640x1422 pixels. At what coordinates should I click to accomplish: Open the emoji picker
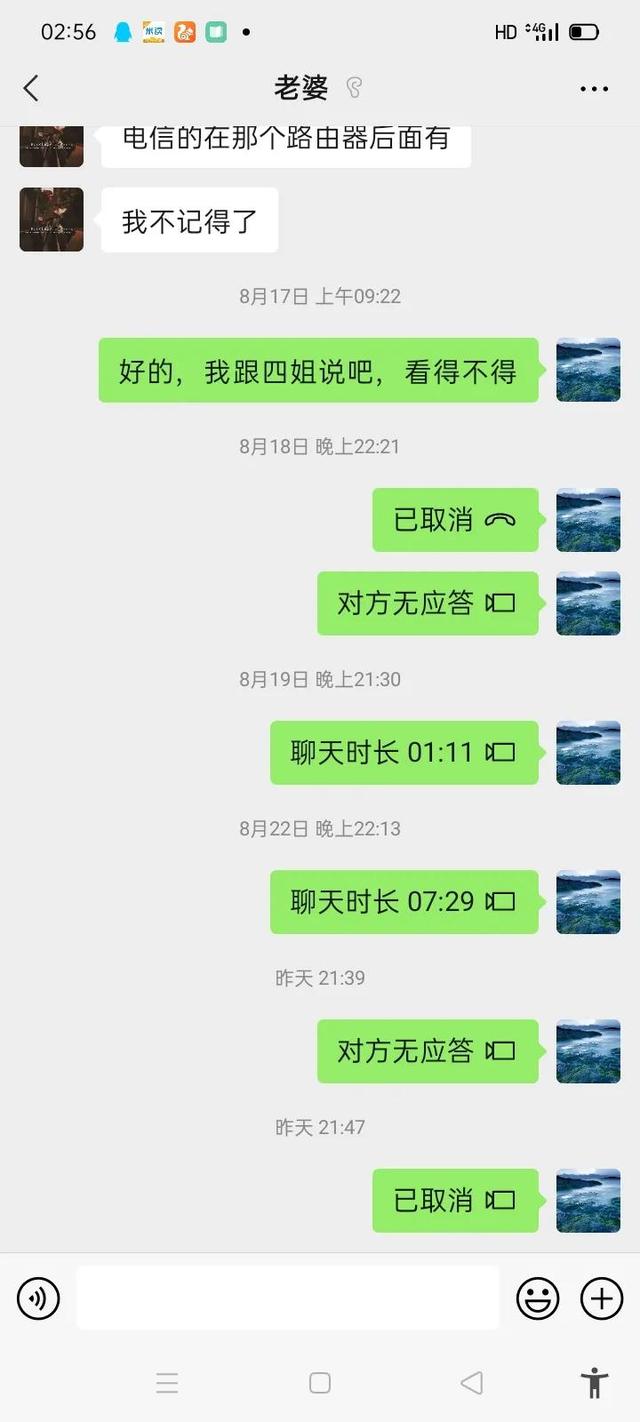(x=537, y=1298)
